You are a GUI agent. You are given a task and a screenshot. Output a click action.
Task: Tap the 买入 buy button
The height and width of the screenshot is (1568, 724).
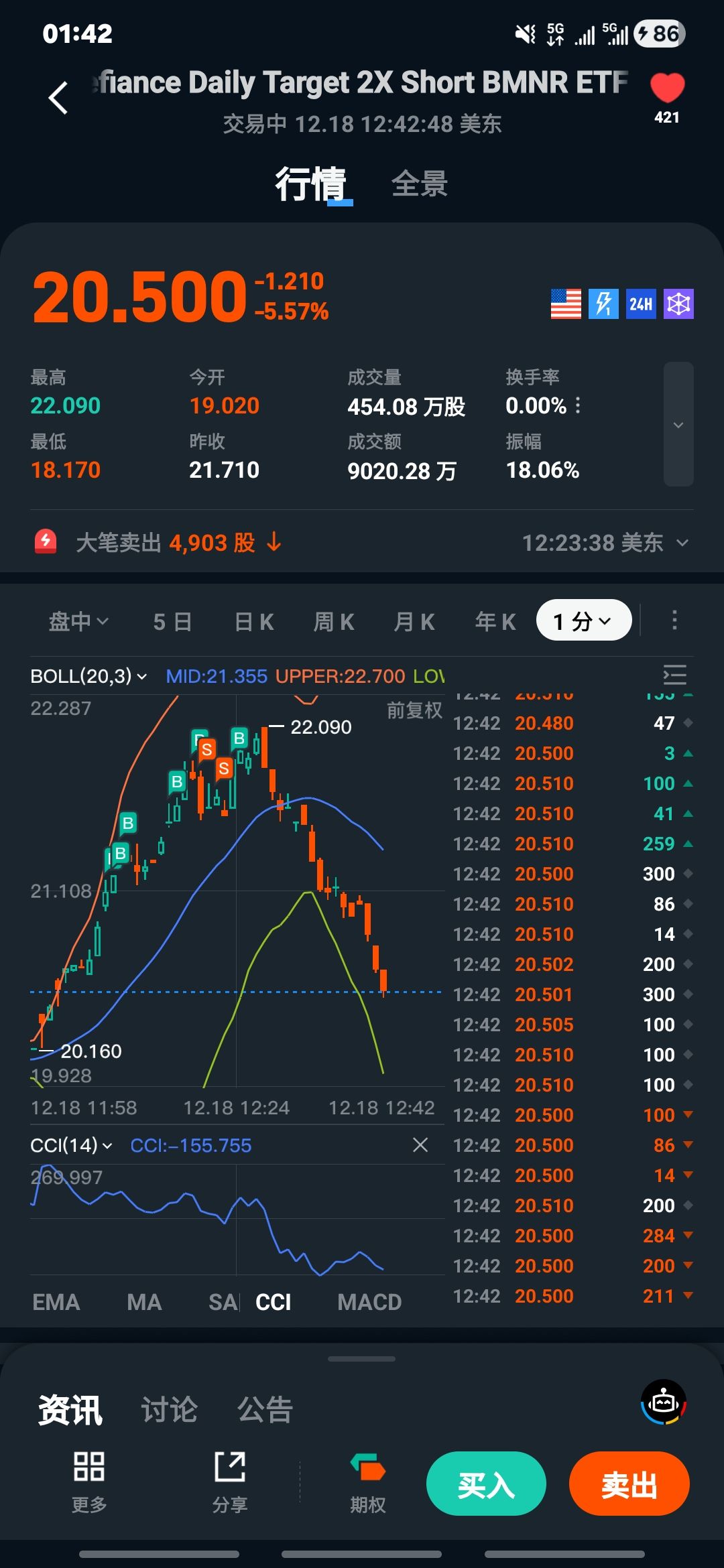[x=486, y=1484]
